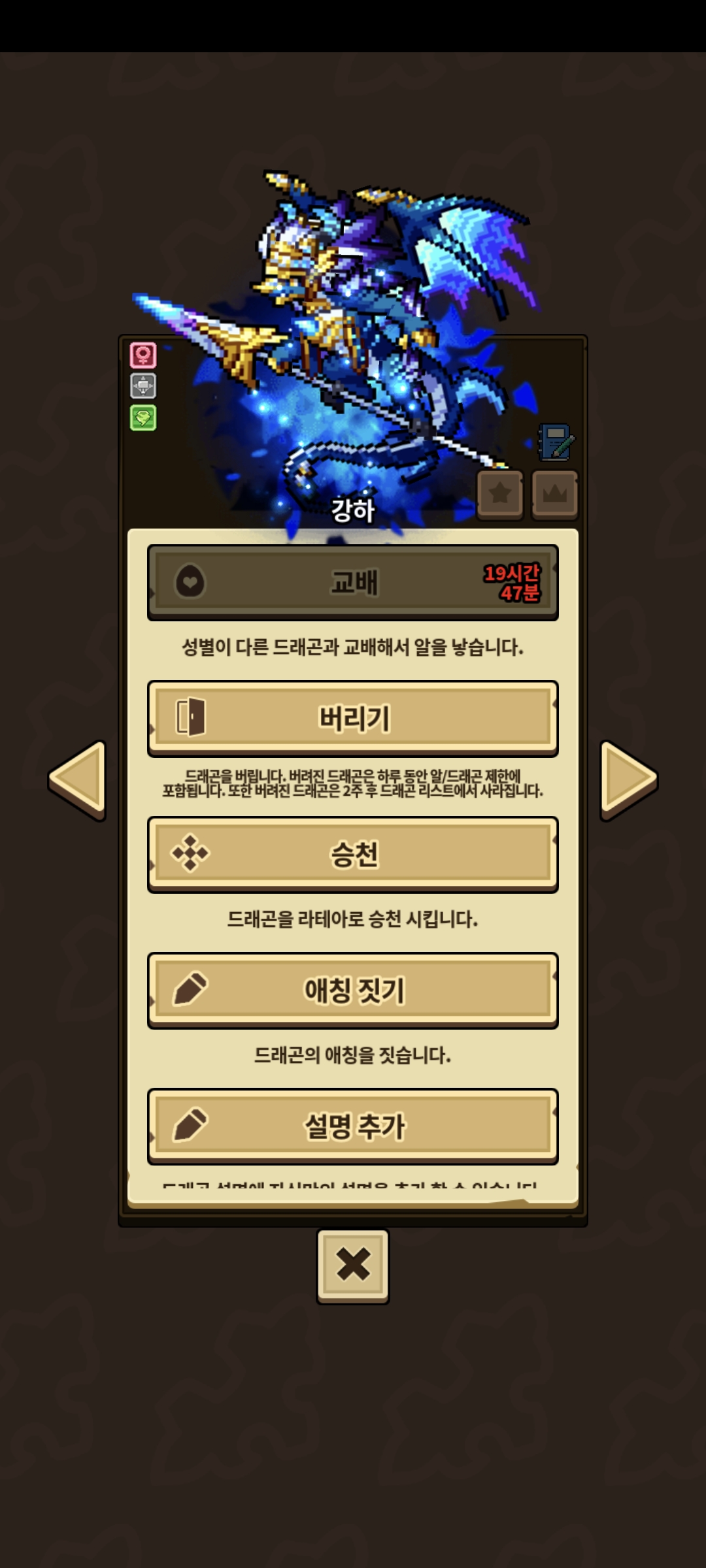The image size is (706, 1568).
Task: Tap the 교배 breeding button
Action: (353, 582)
